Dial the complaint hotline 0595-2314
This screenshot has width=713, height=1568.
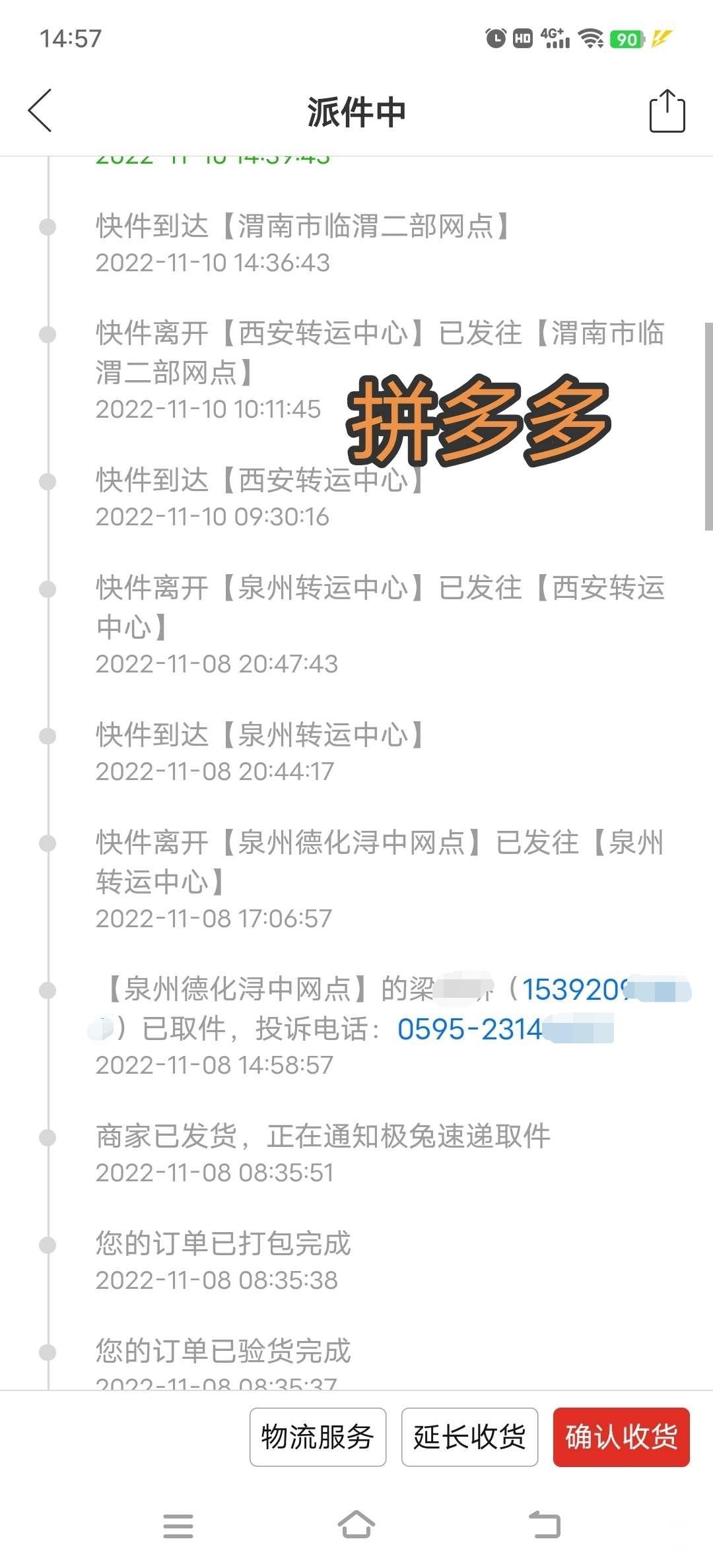470,1029
